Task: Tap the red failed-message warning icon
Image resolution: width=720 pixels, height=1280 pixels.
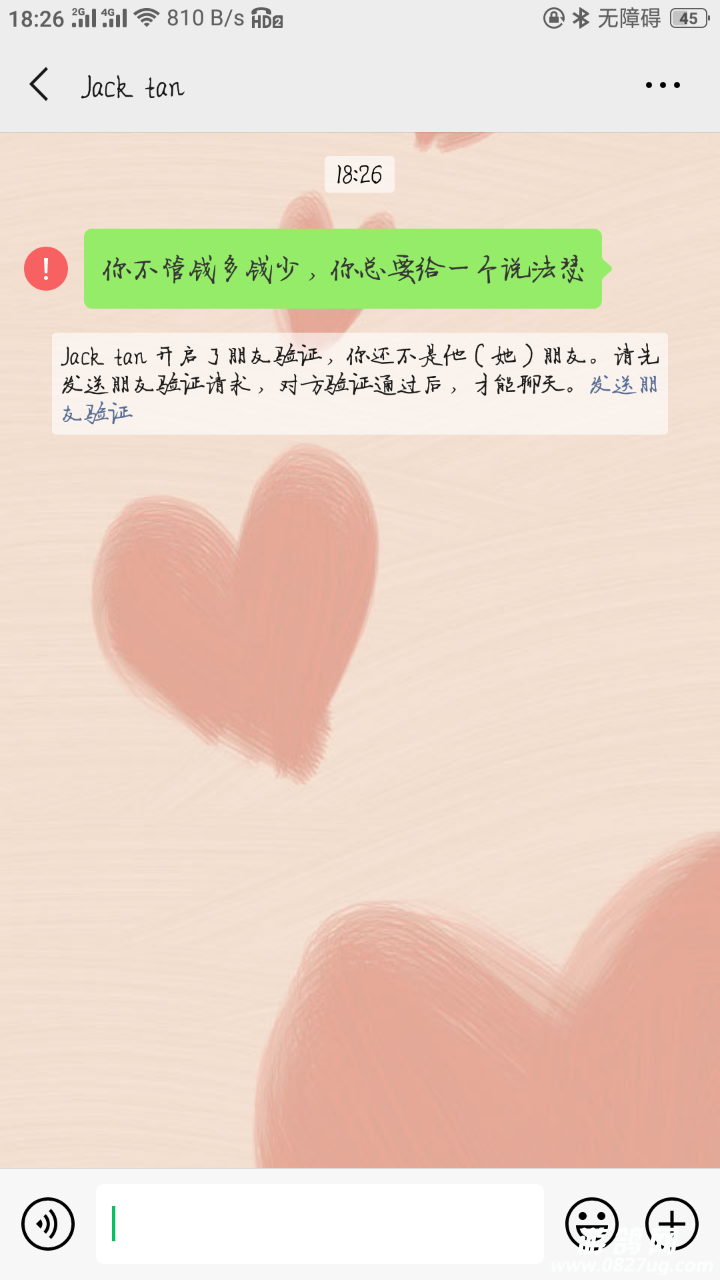Action: [x=46, y=269]
